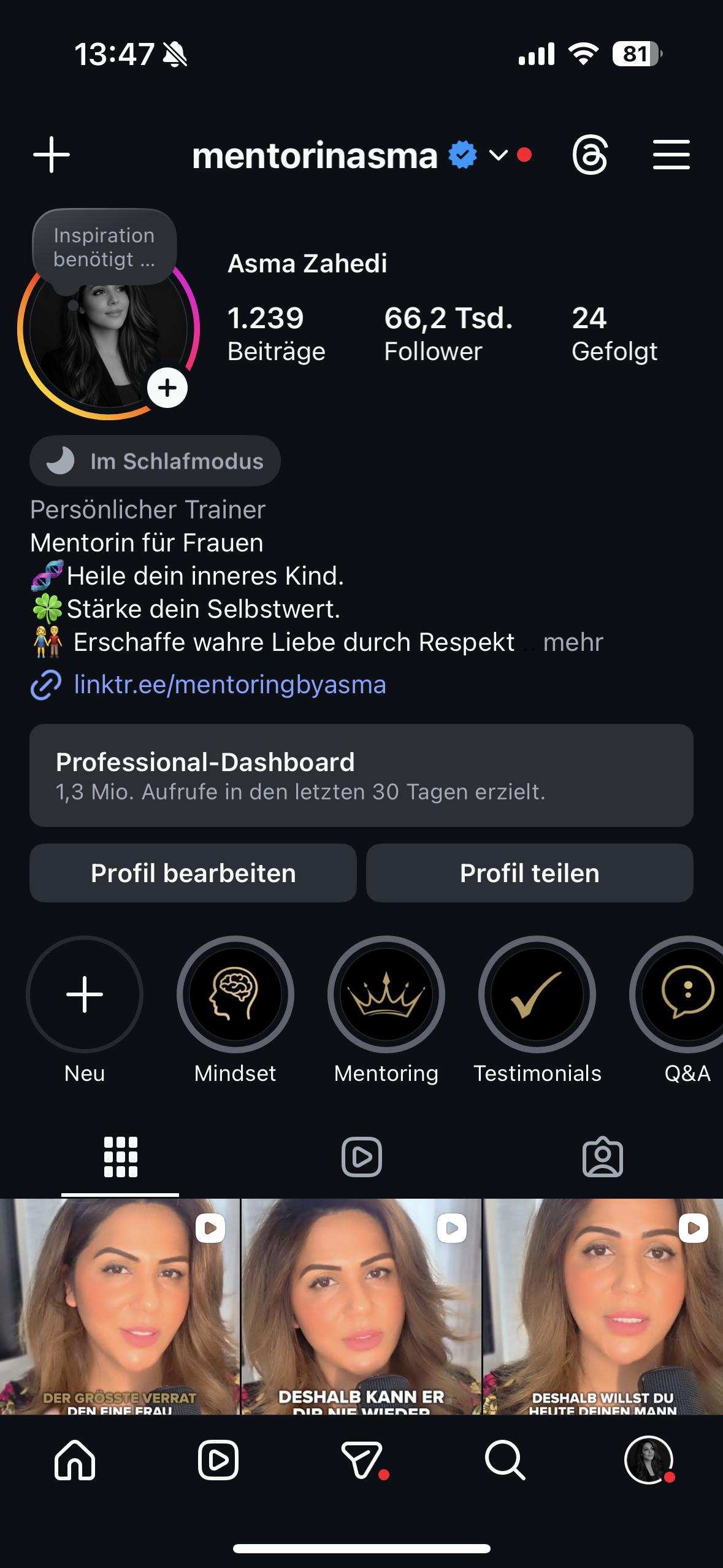
Task: Open direct messages in the bottom bar
Action: click(362, 1460)
